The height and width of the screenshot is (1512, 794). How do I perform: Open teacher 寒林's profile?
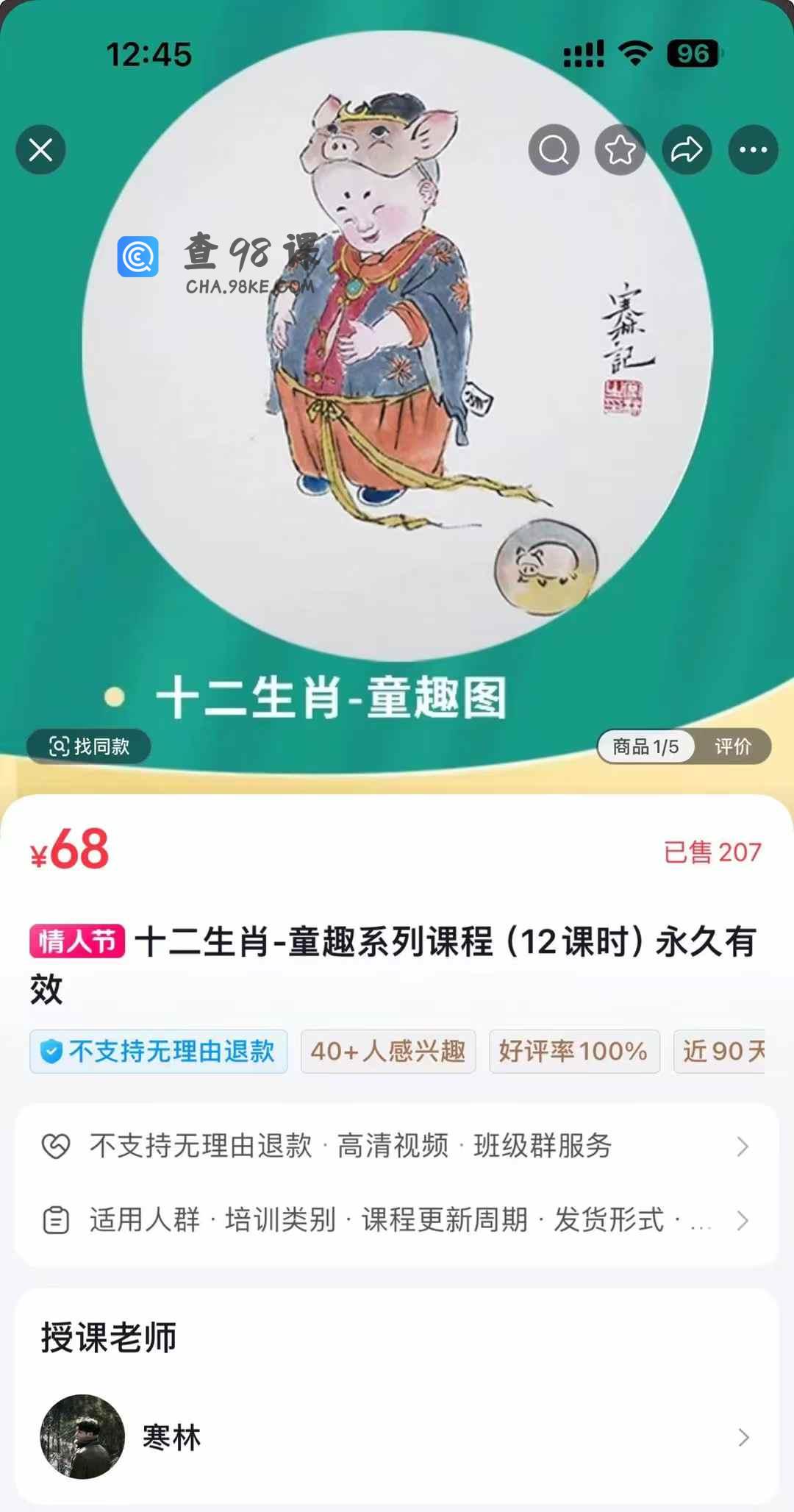[x=397, y=1436]
